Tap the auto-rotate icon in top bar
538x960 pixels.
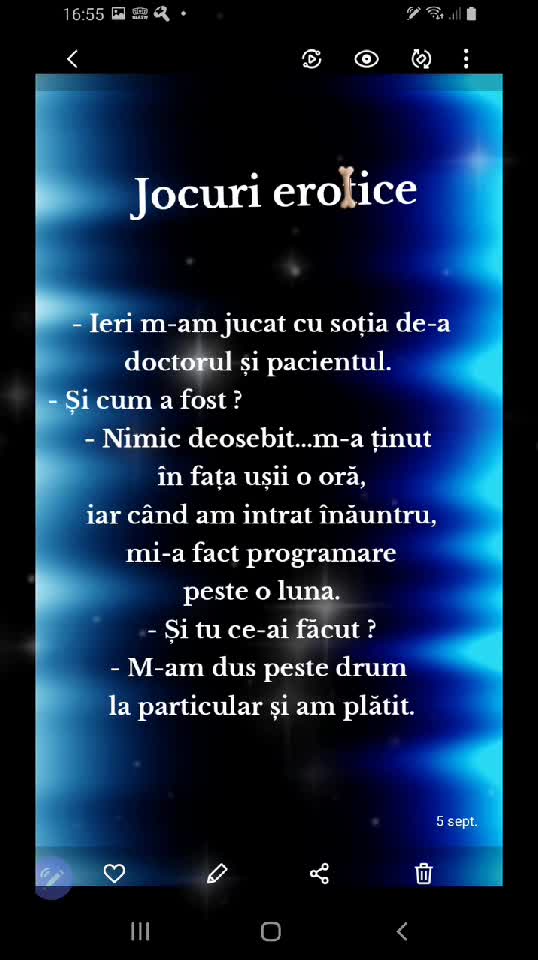421,59
